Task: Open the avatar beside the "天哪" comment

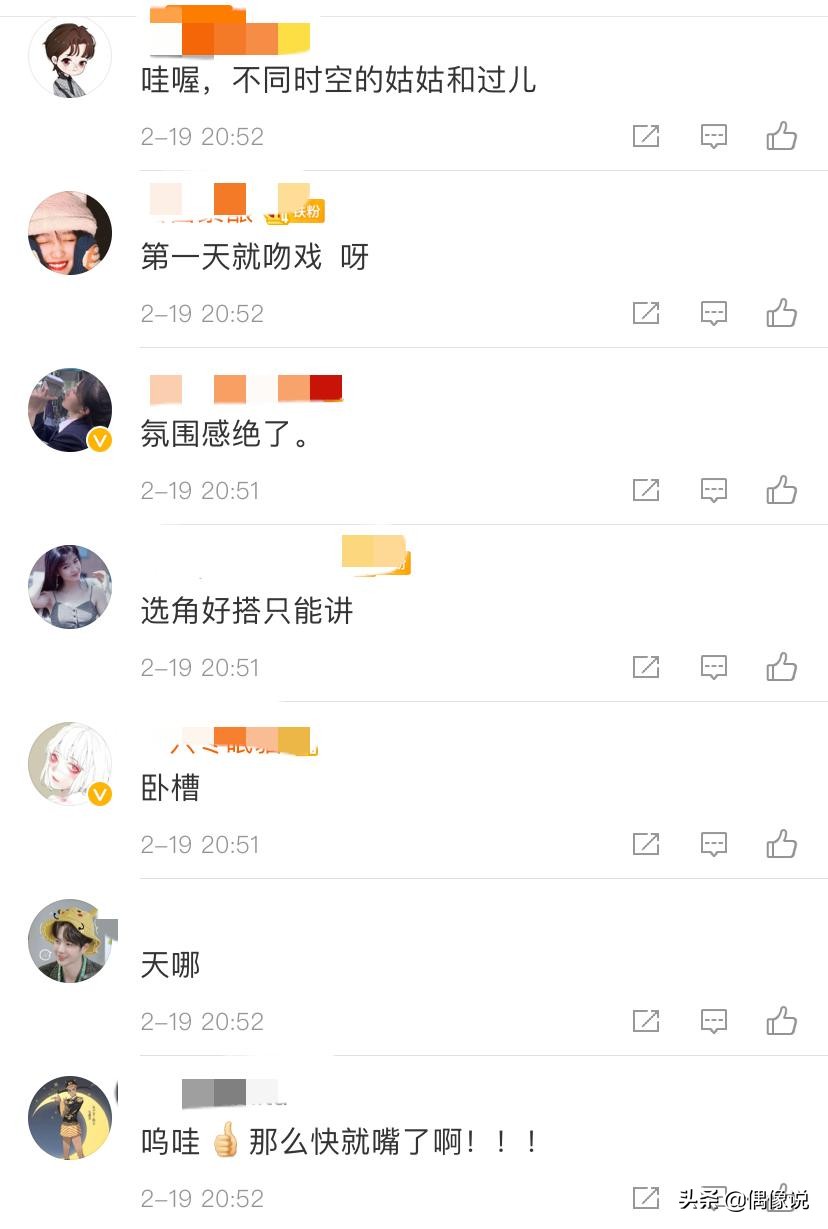Action: (x=69, y=941)
